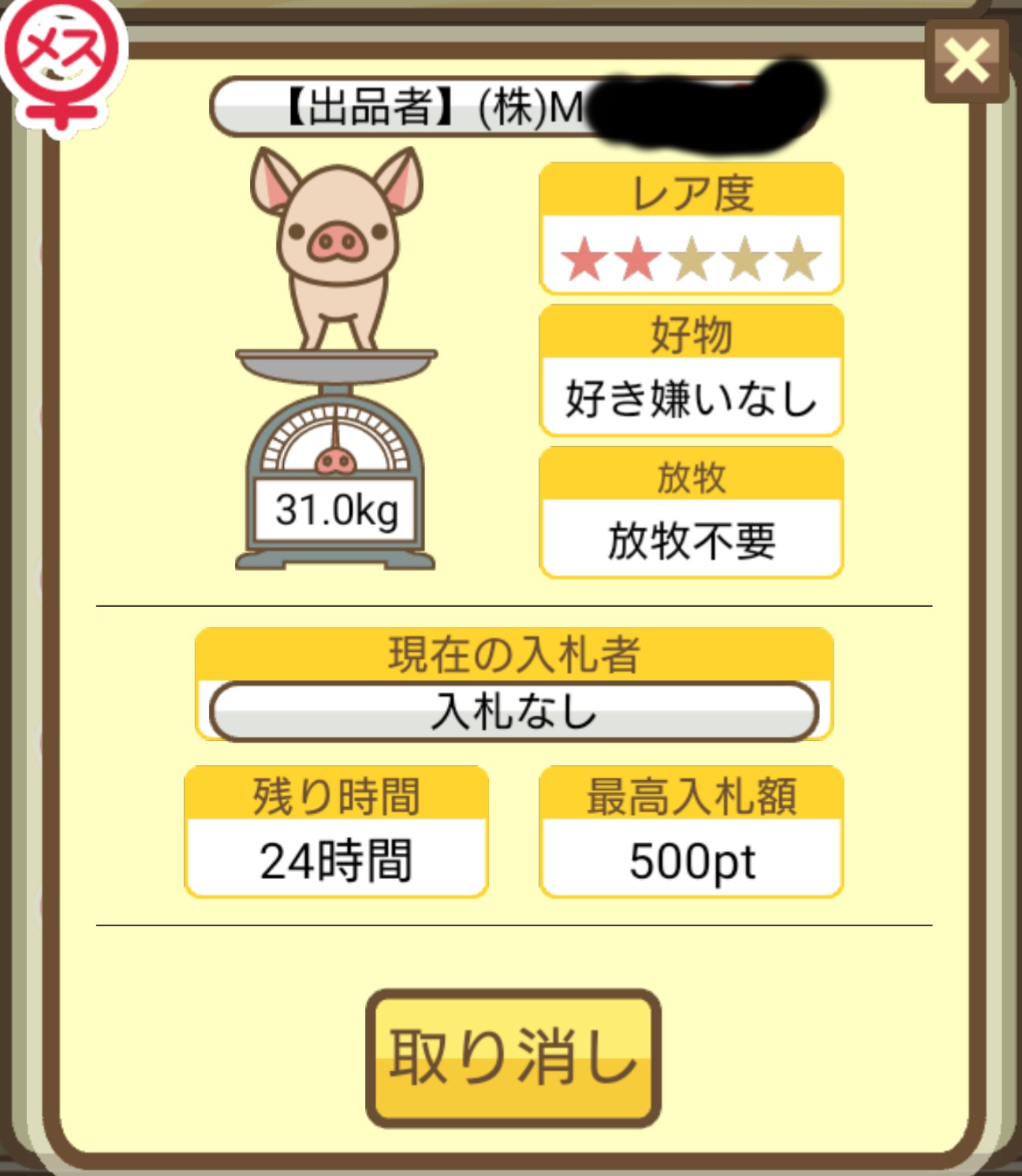Close the pig auction dialog
The image size is (1022, 1176).
[966, 62]
